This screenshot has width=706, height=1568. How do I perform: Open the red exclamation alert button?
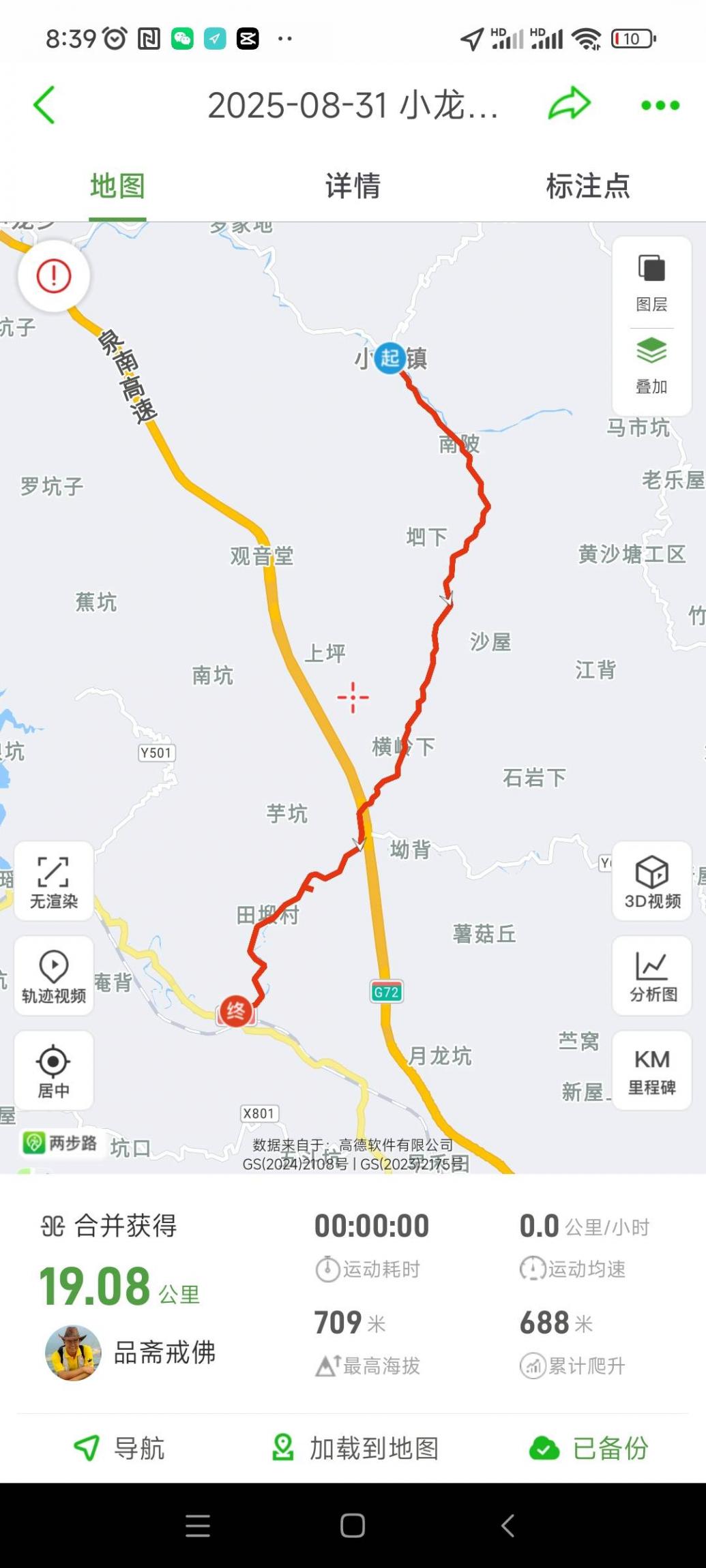coord(53,275)
